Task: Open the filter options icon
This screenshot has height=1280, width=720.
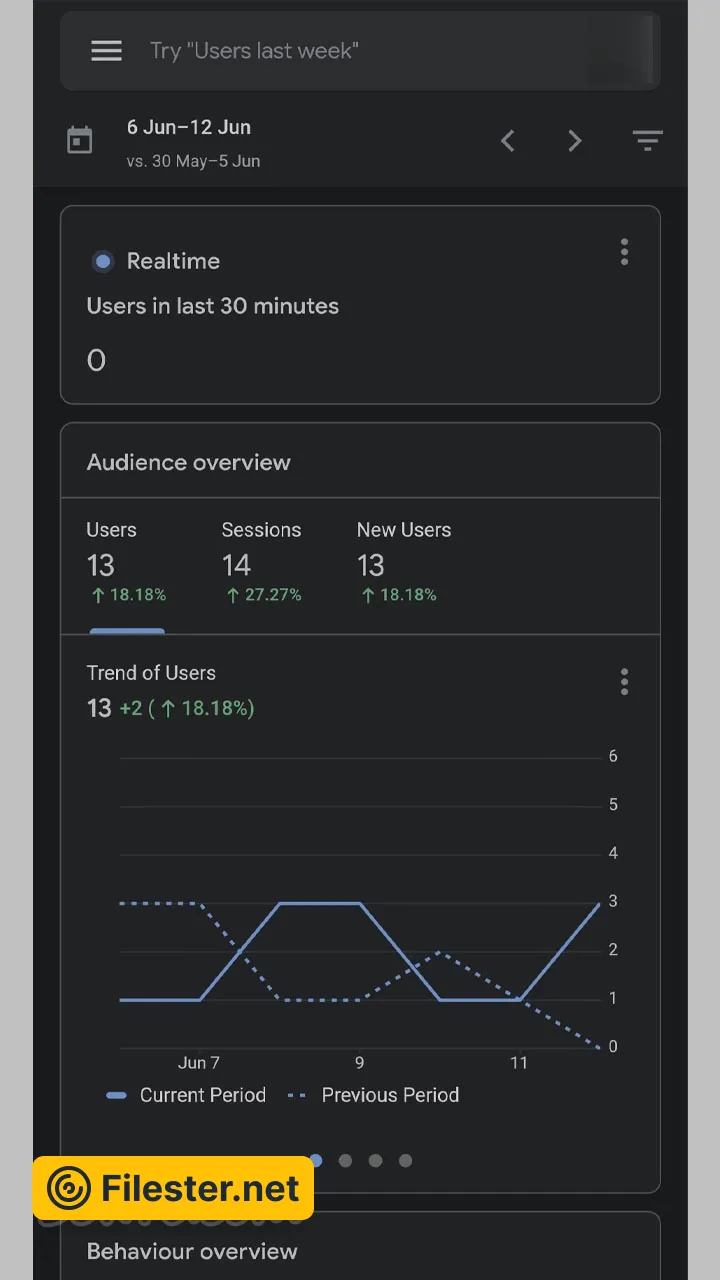Action: pyautogui.click(x=648, y=141)
